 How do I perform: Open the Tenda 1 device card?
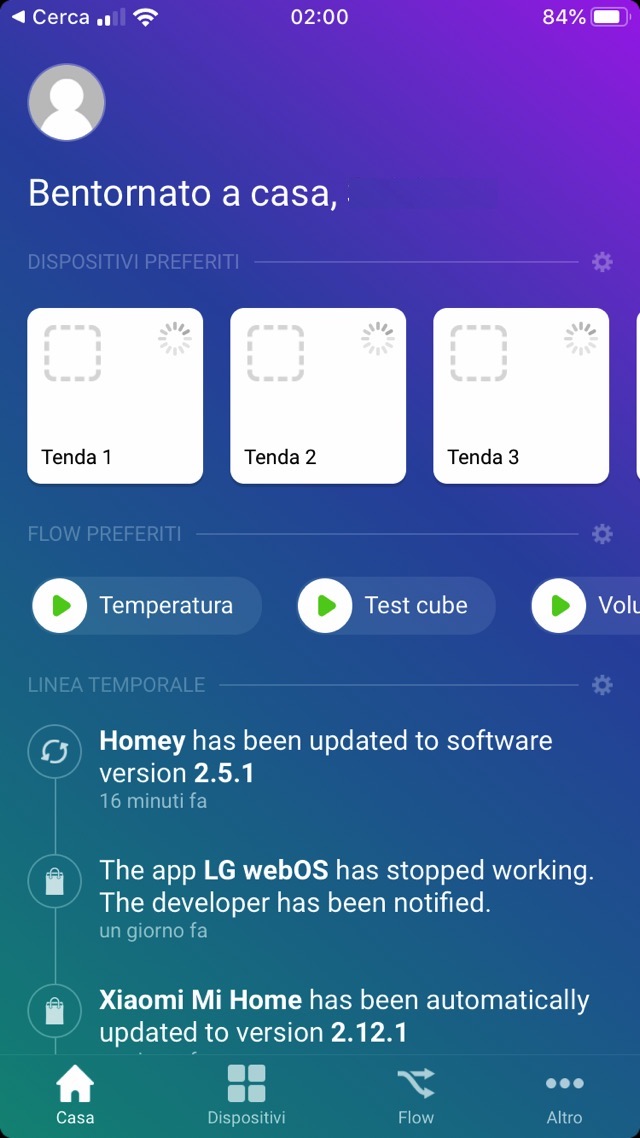click(x=115, y=396)
